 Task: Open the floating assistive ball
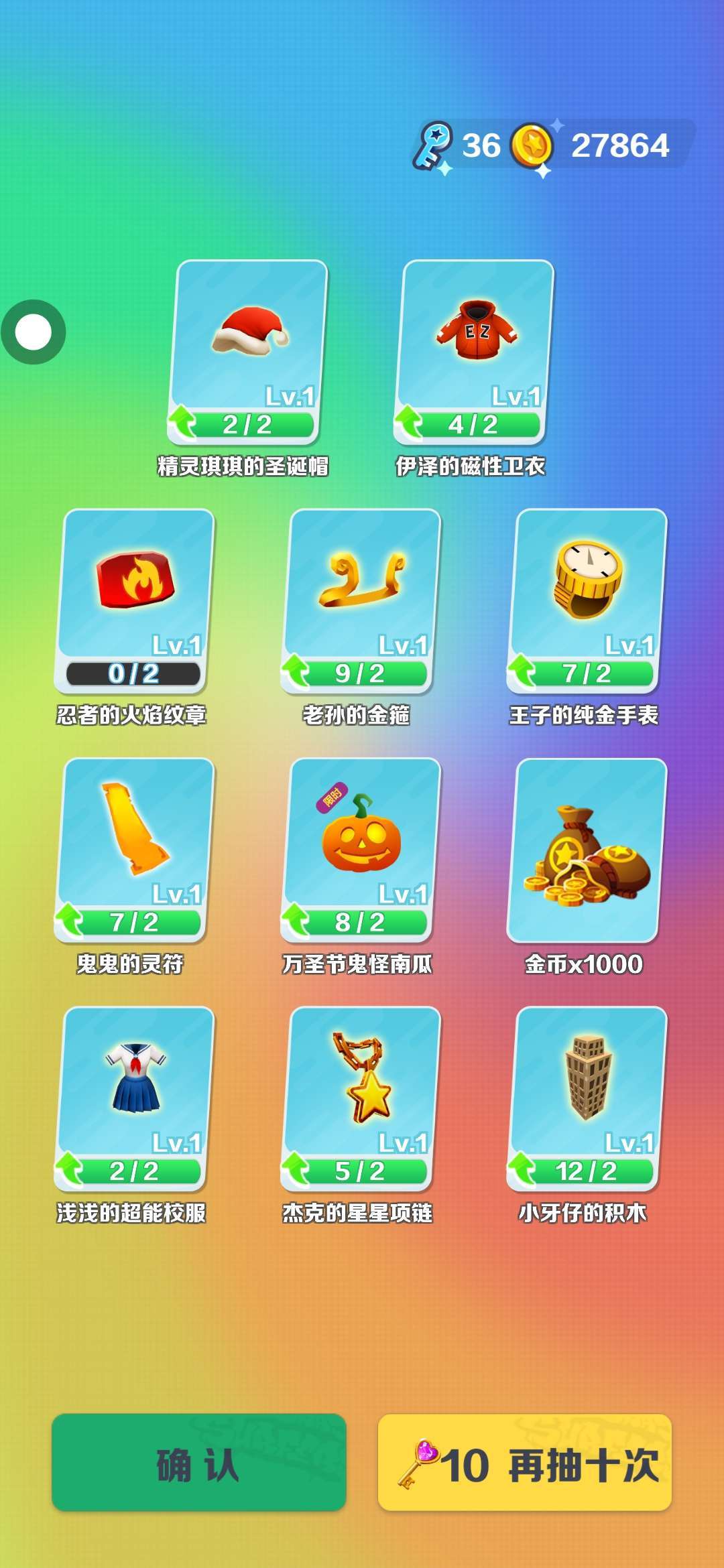coord(34,332)
